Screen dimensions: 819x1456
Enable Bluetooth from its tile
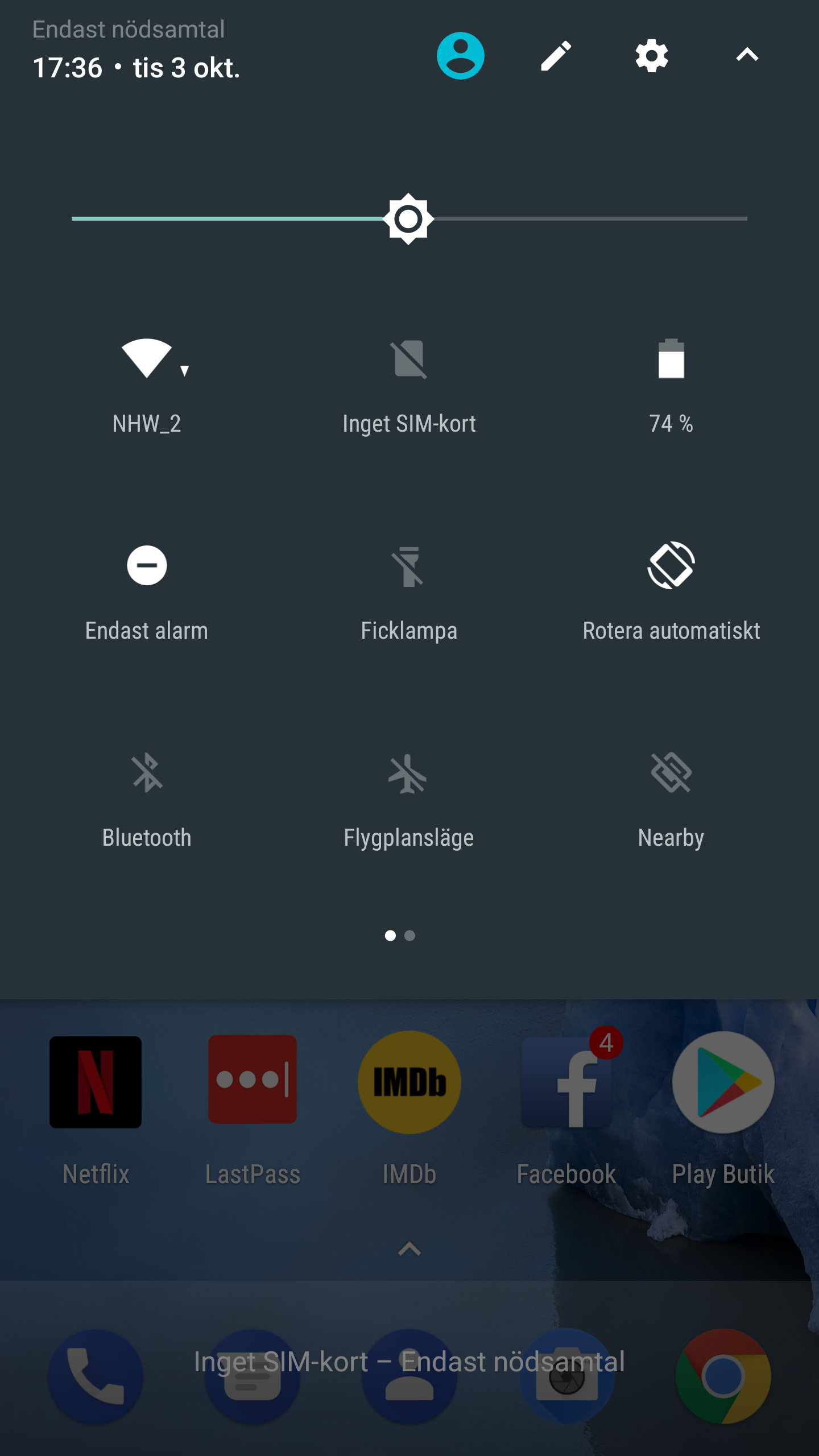(147, 773)
